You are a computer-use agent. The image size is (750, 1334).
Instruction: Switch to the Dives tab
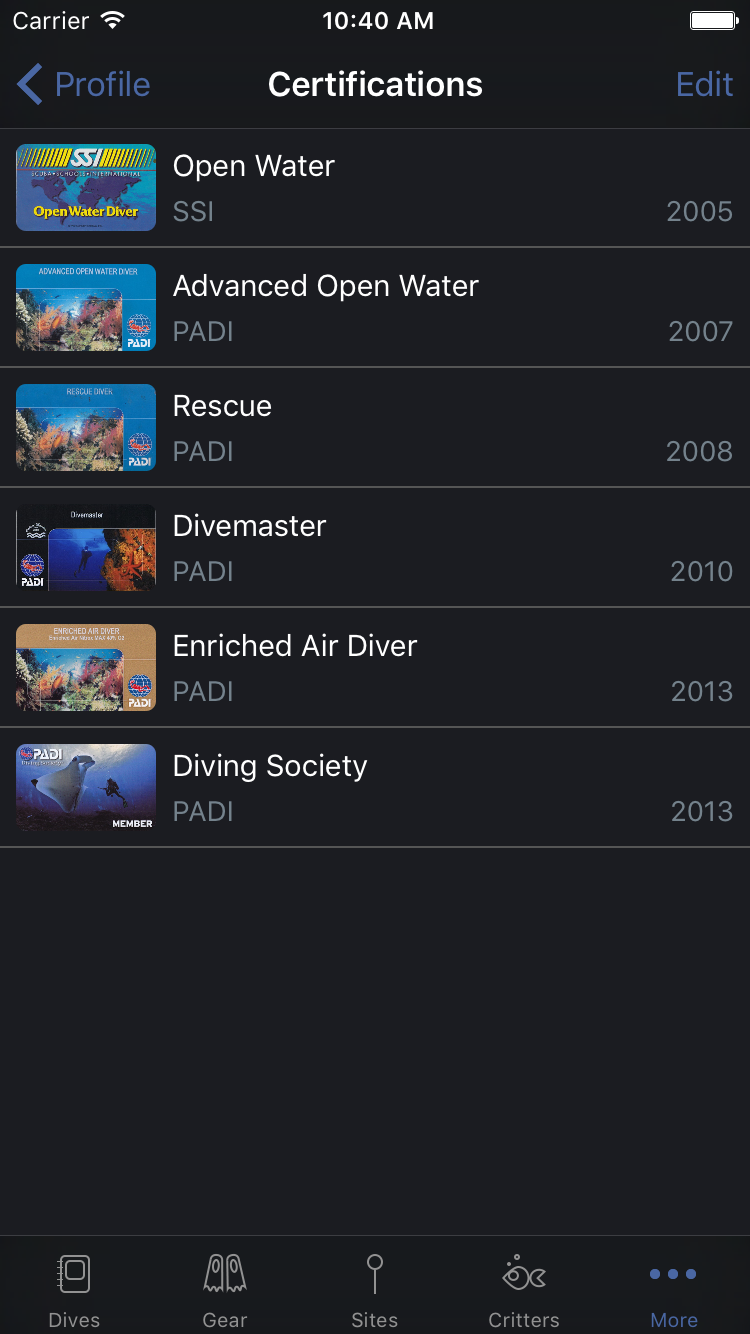pos(74,1290)
